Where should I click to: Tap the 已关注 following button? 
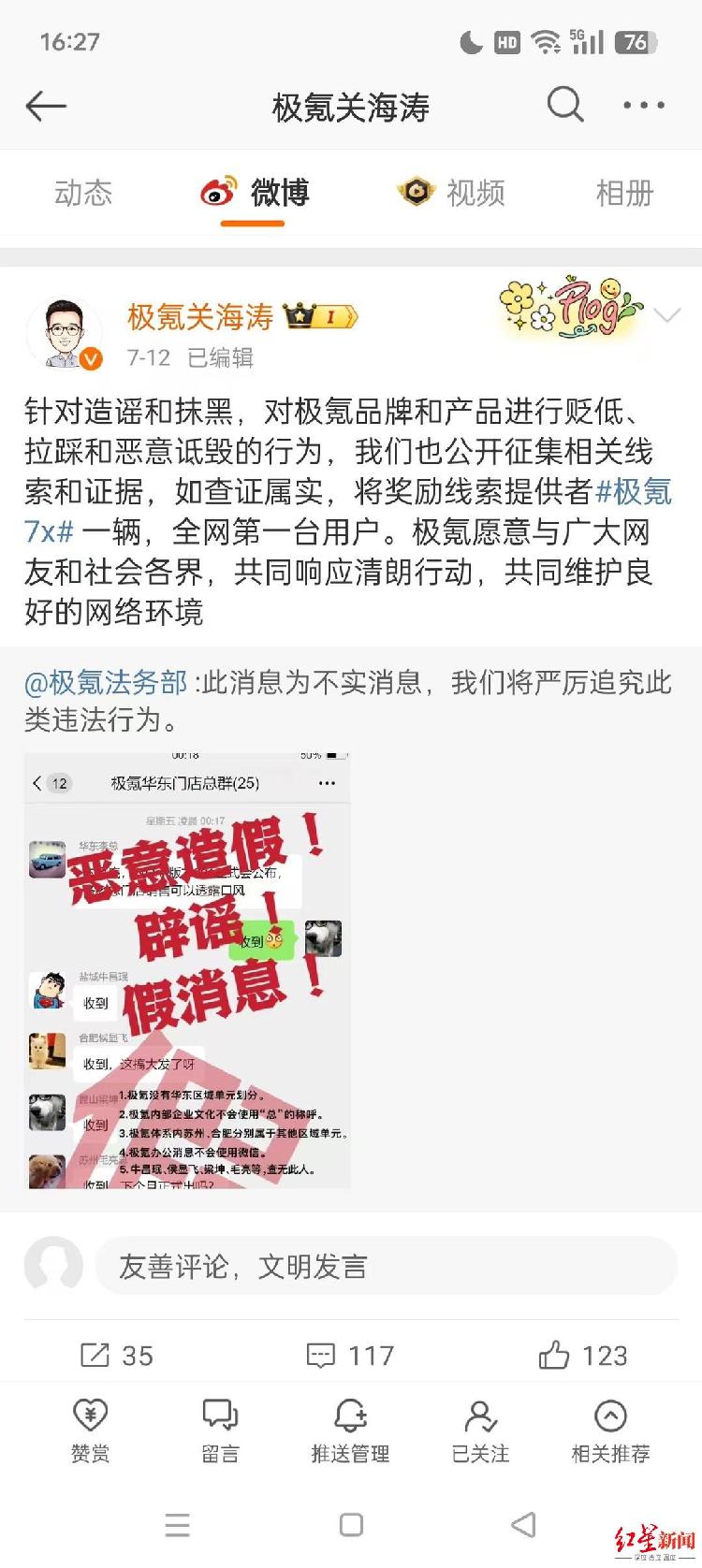point(480,1430)
